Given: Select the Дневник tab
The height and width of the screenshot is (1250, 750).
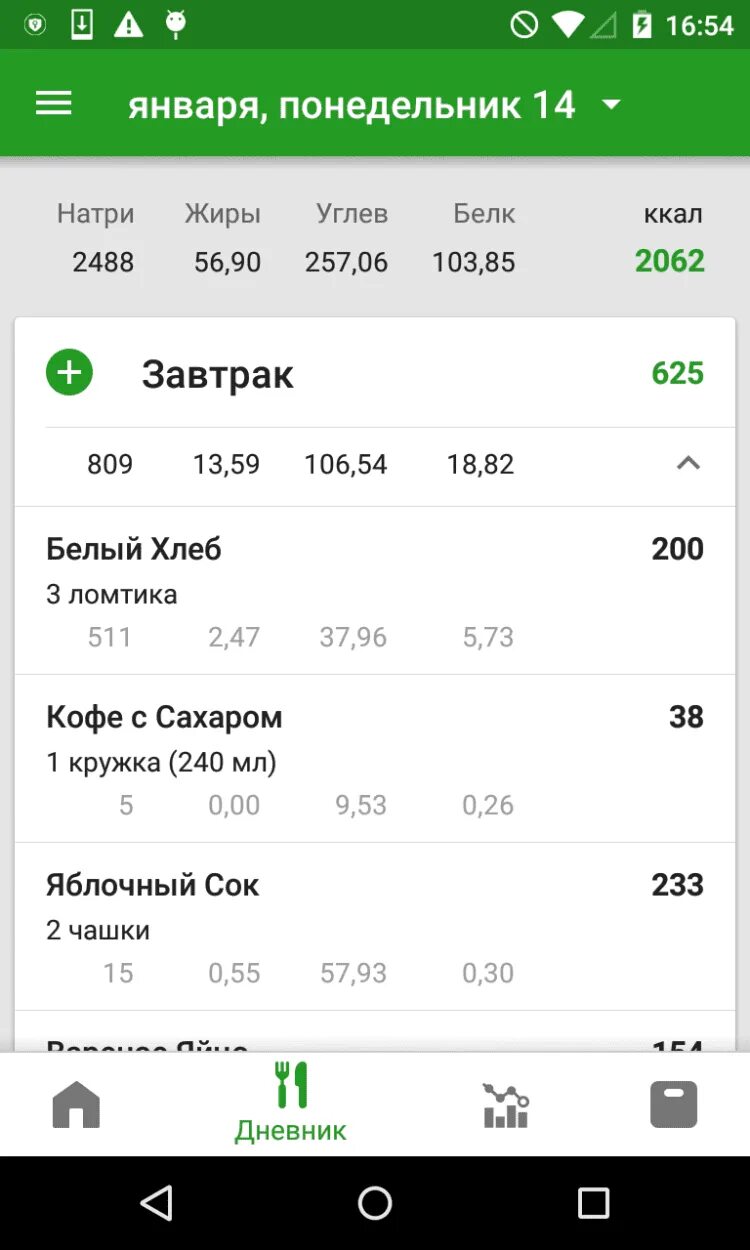Looking at the screenshot, I should (x=291, y=1103).
